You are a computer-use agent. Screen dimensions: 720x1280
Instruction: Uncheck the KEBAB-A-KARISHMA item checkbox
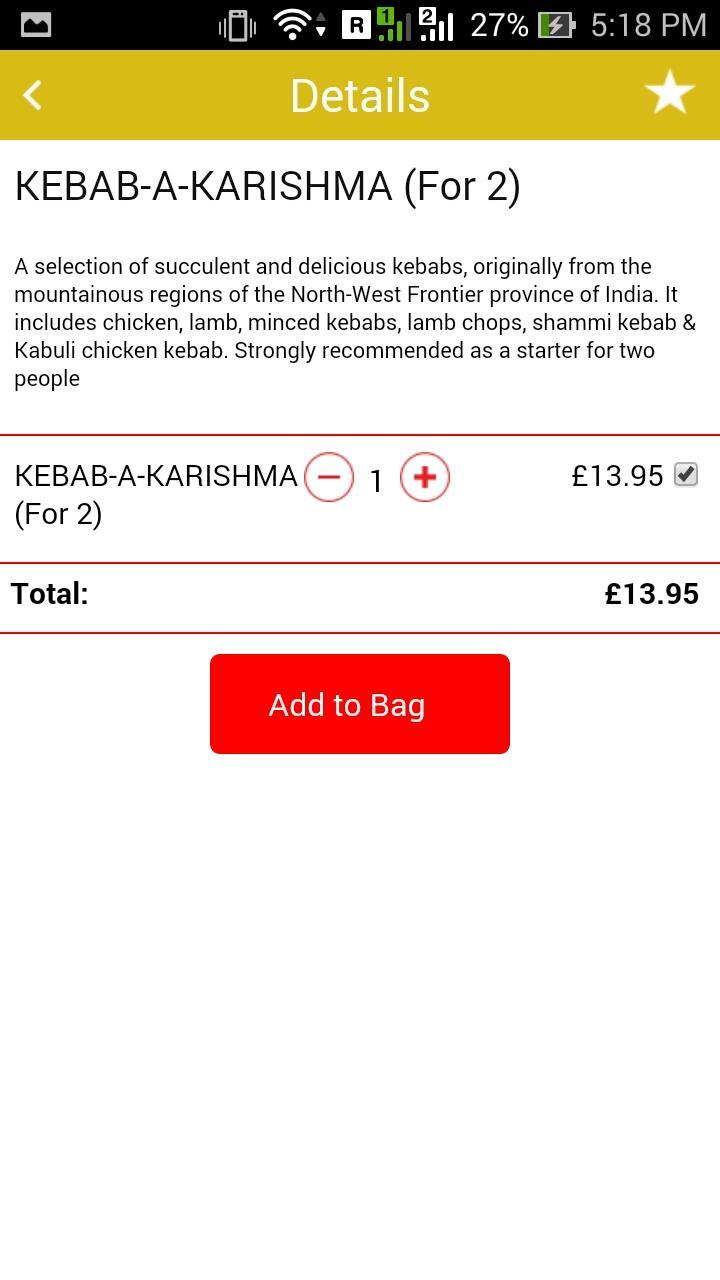click(685, 476)
